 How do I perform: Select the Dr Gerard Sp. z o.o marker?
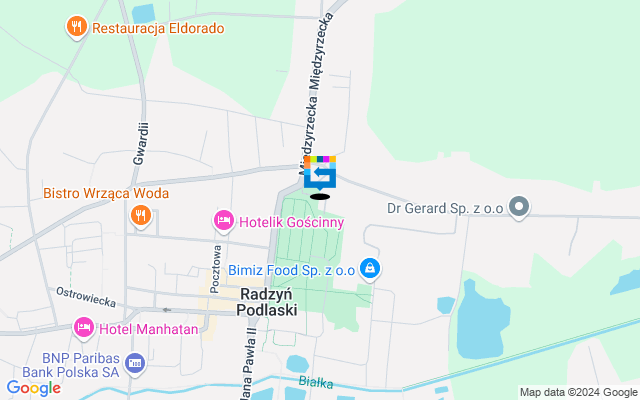tap(518, 208)
